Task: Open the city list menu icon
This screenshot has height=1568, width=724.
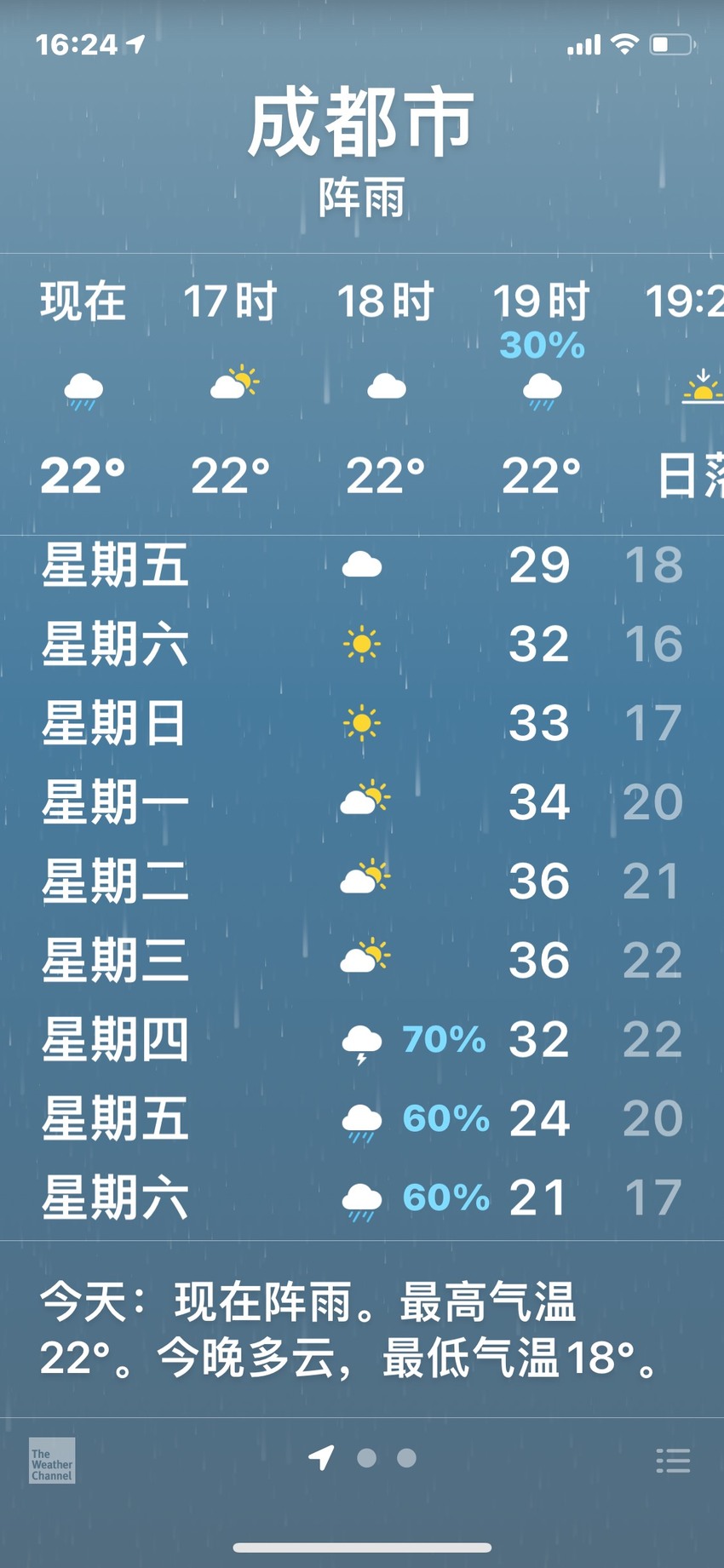Action: tap(673, 1461)
